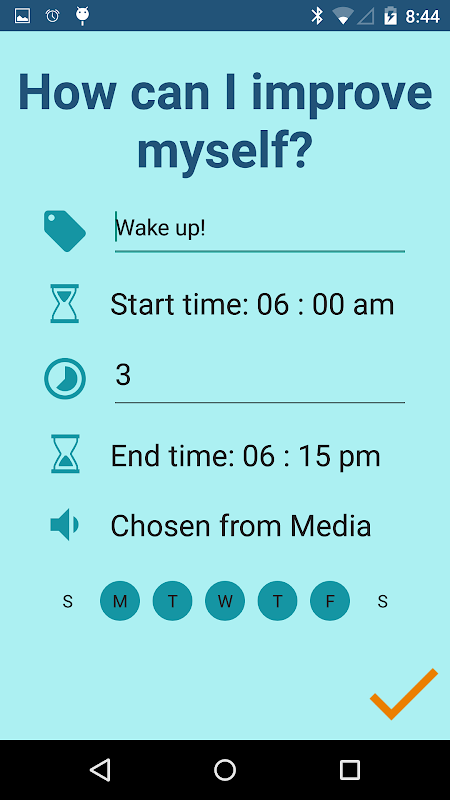Edit the alarm label 'Wake up!' field

pos(260,229)
